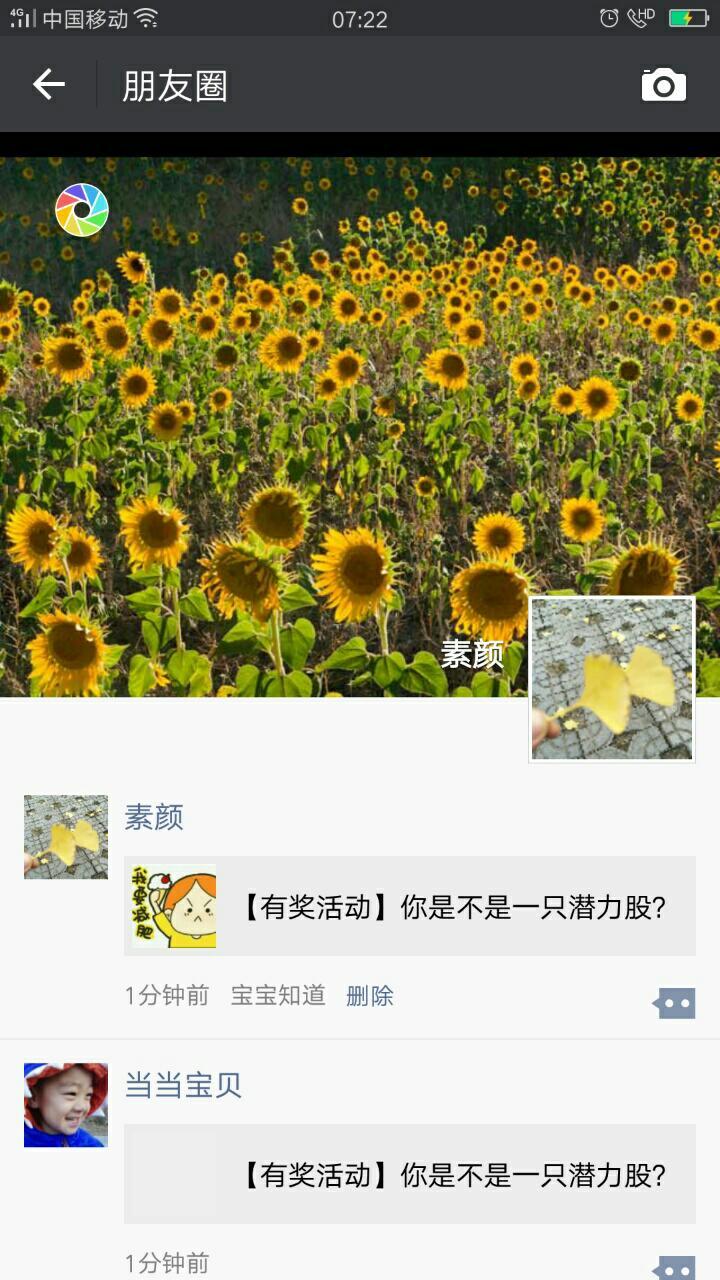
Task: Tap the sunflower cover photo
Action: pos(300,400)
